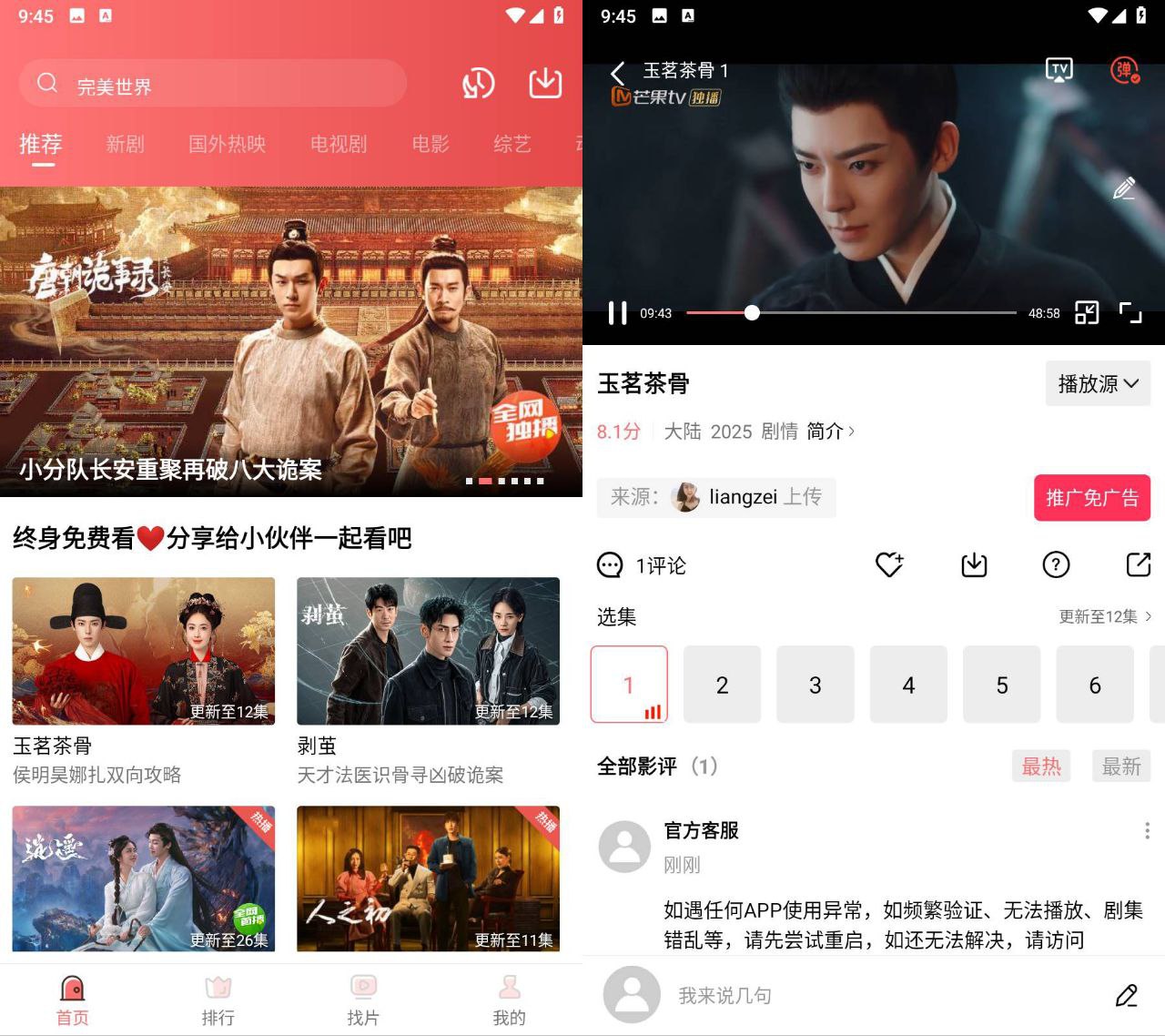Open the downloads icon in header
1165x1036 pixels.
pos(545,83)
